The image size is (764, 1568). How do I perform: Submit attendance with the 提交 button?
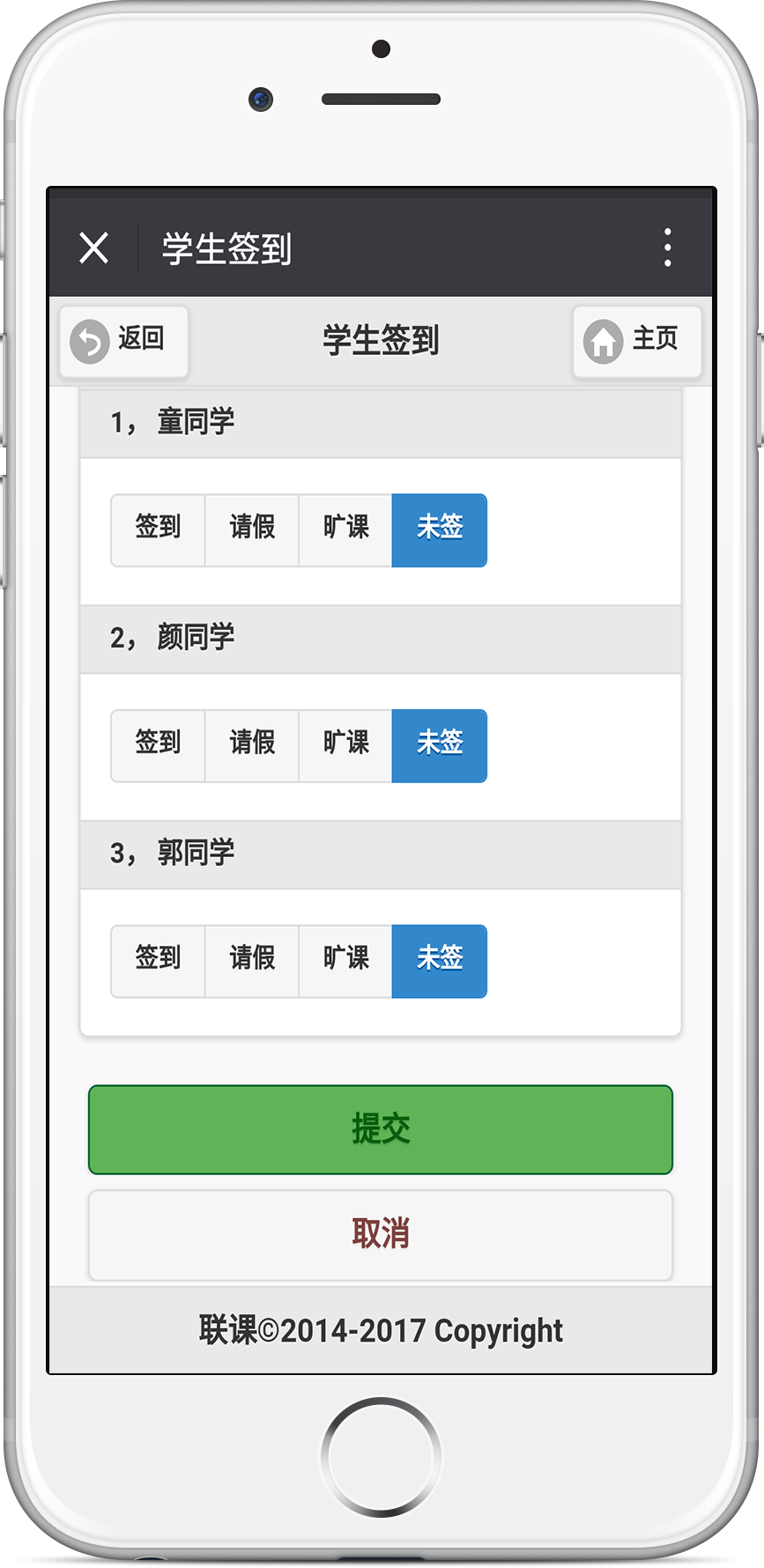(381, 1129)
